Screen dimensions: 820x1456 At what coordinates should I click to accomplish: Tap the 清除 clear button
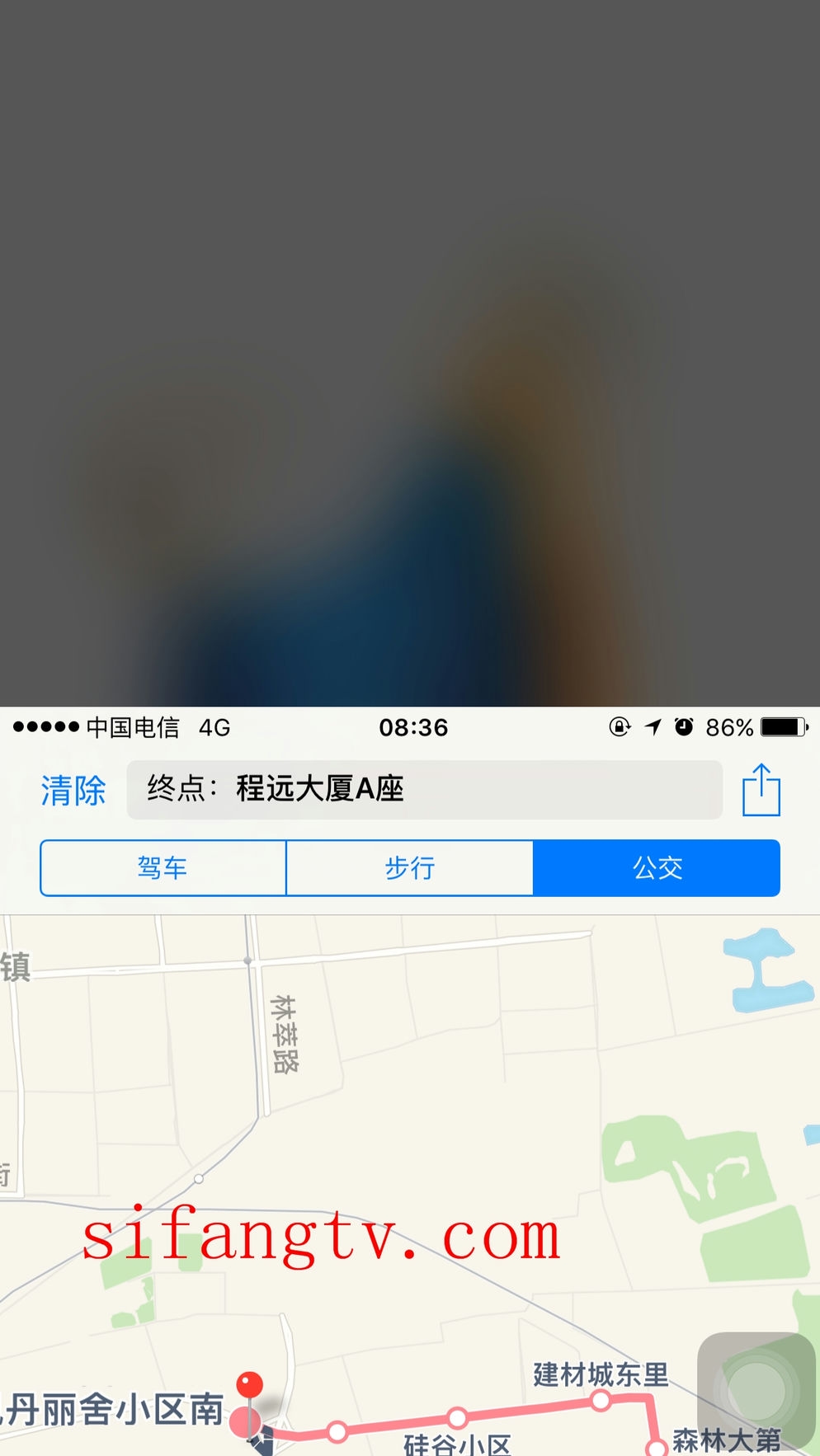[73, 790]
